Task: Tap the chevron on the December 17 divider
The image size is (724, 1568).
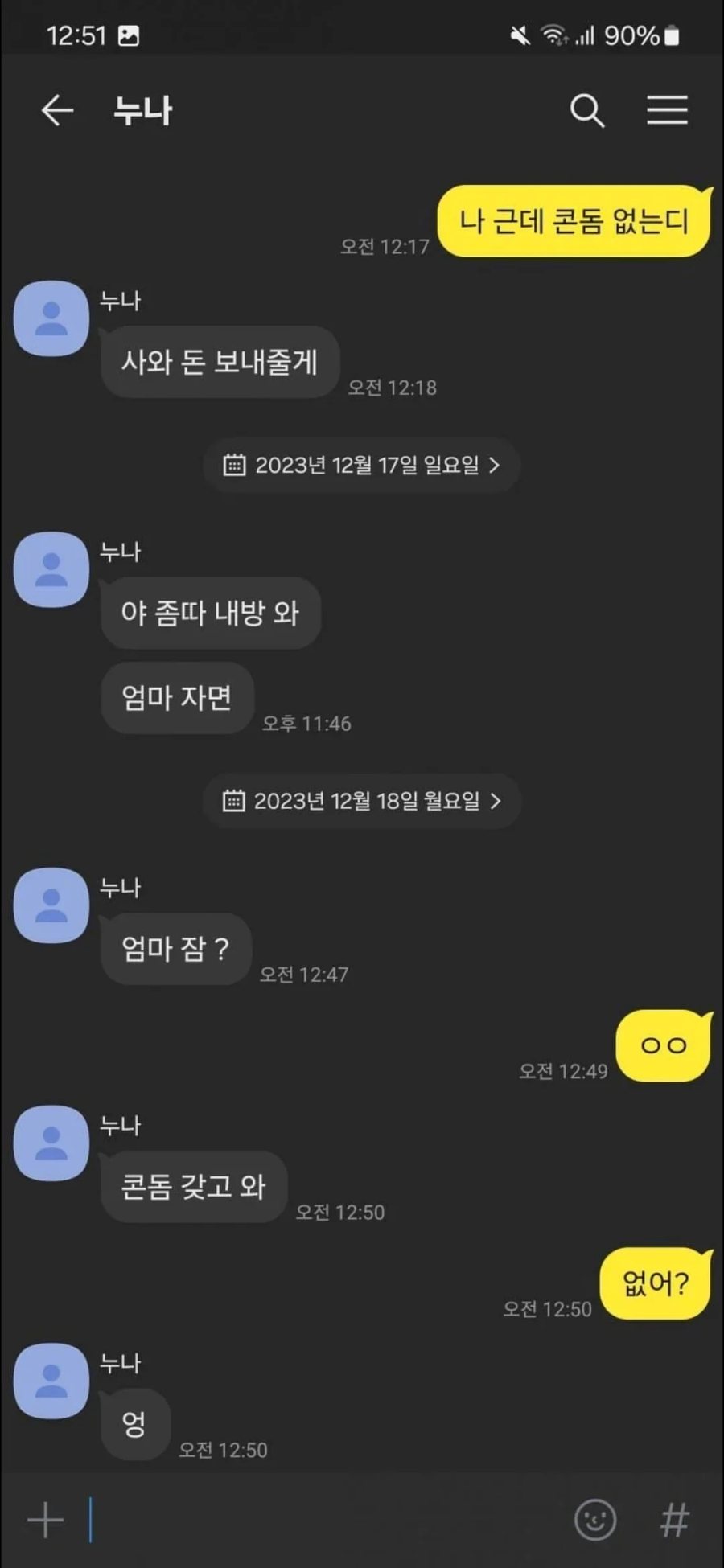Action: [x=496, y=465]
